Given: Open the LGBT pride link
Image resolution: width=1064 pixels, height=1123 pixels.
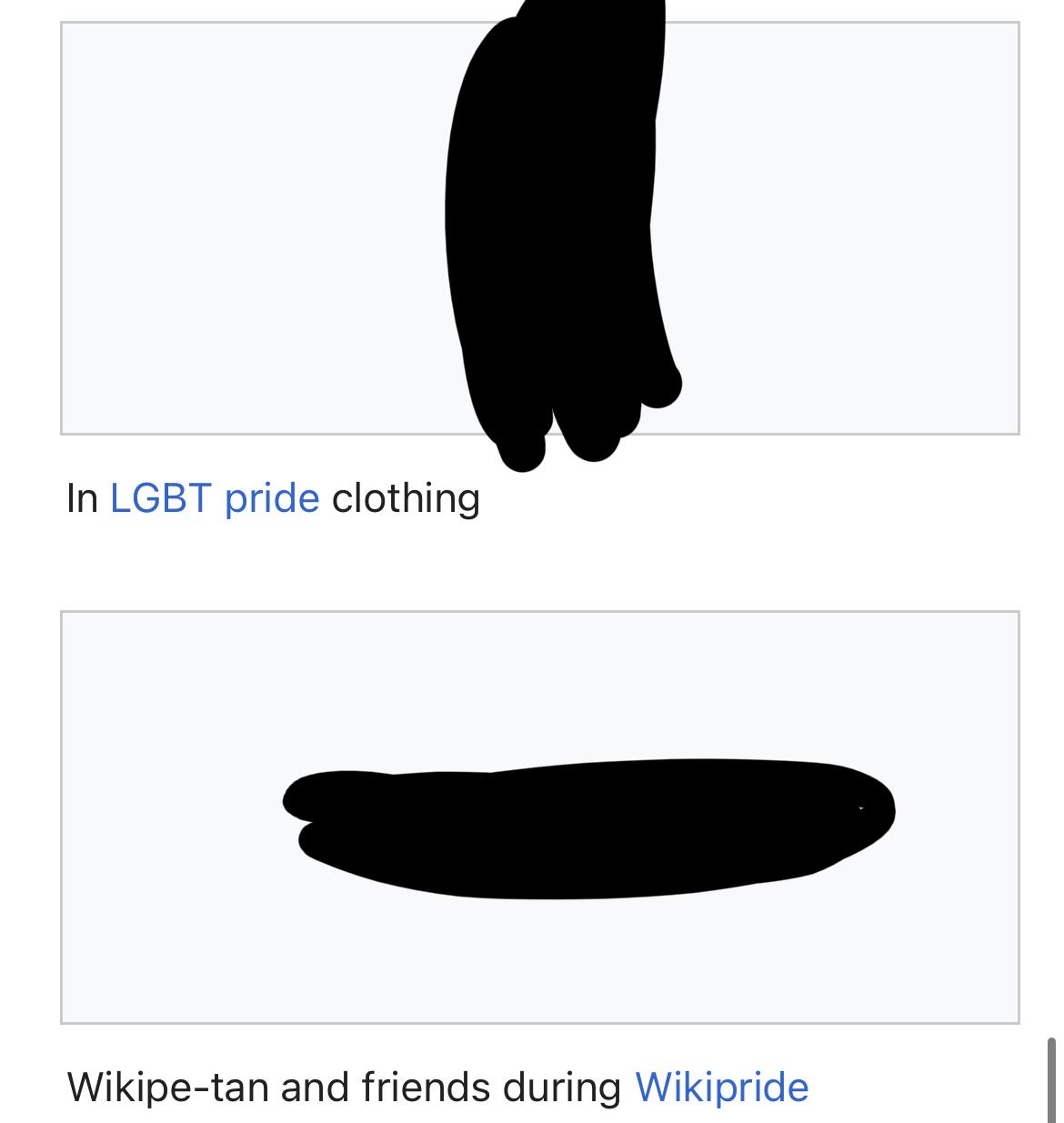Looking at the screenshot, I should (x=215, y=498).
